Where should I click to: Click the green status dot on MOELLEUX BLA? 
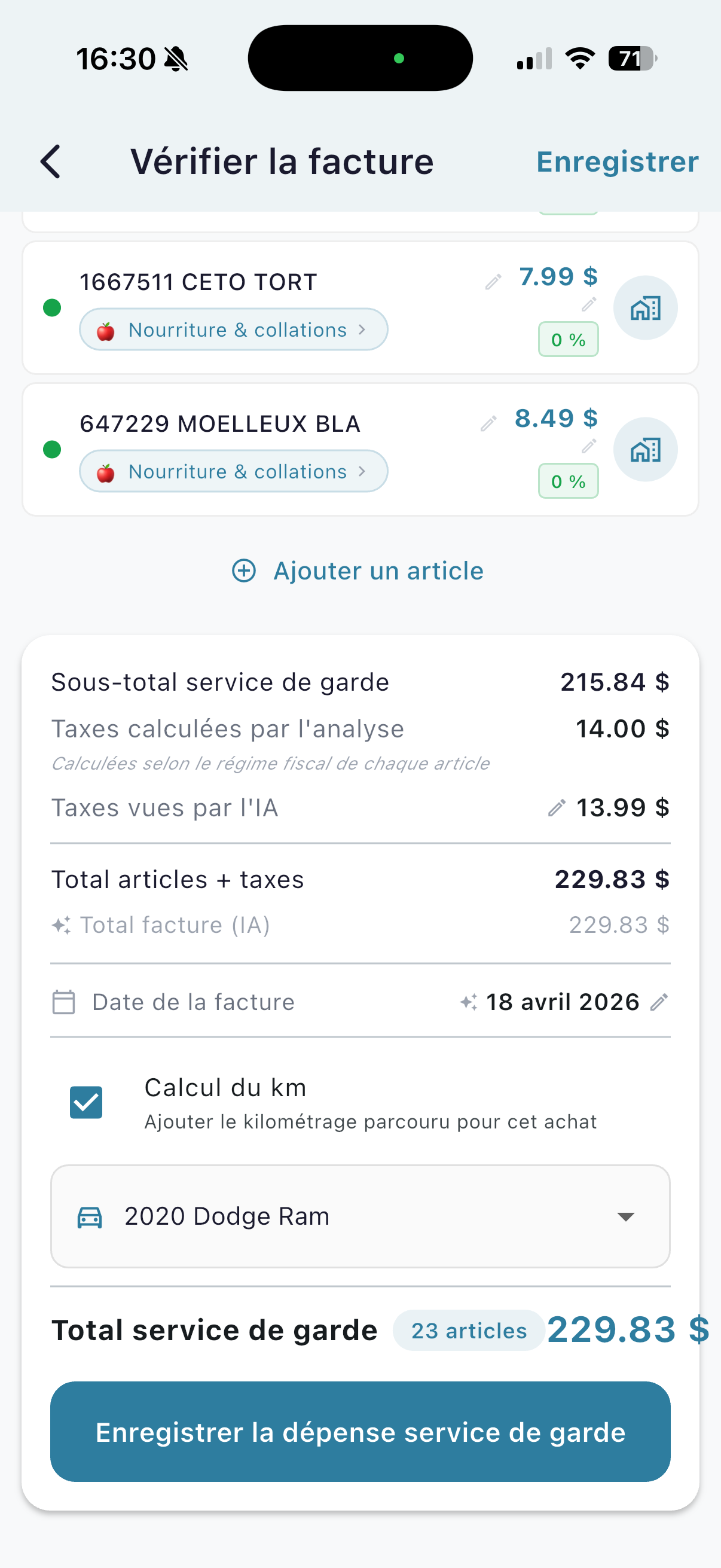[x=52, y=450]
